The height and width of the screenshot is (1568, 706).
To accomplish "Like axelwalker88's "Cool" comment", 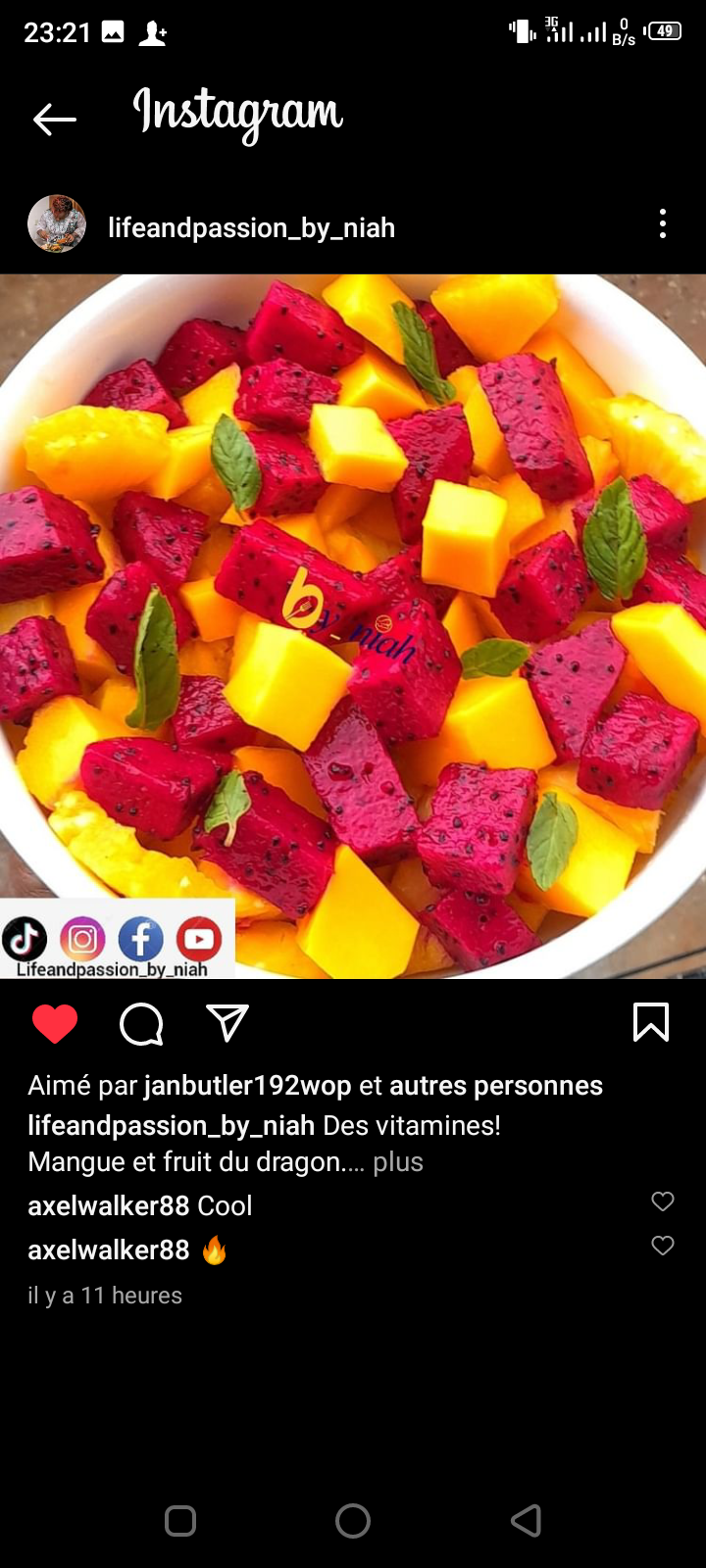I will 663,1201.
